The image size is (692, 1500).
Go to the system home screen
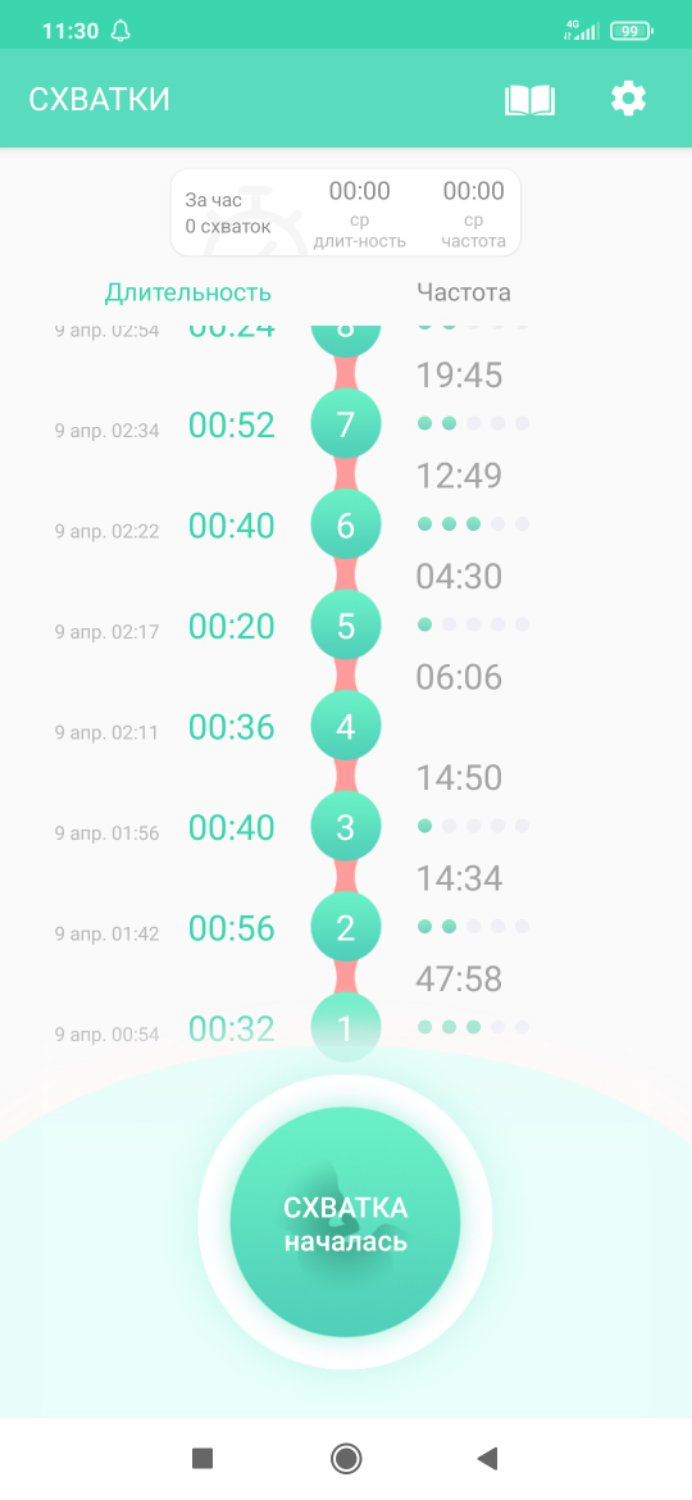coord(346,1458)
